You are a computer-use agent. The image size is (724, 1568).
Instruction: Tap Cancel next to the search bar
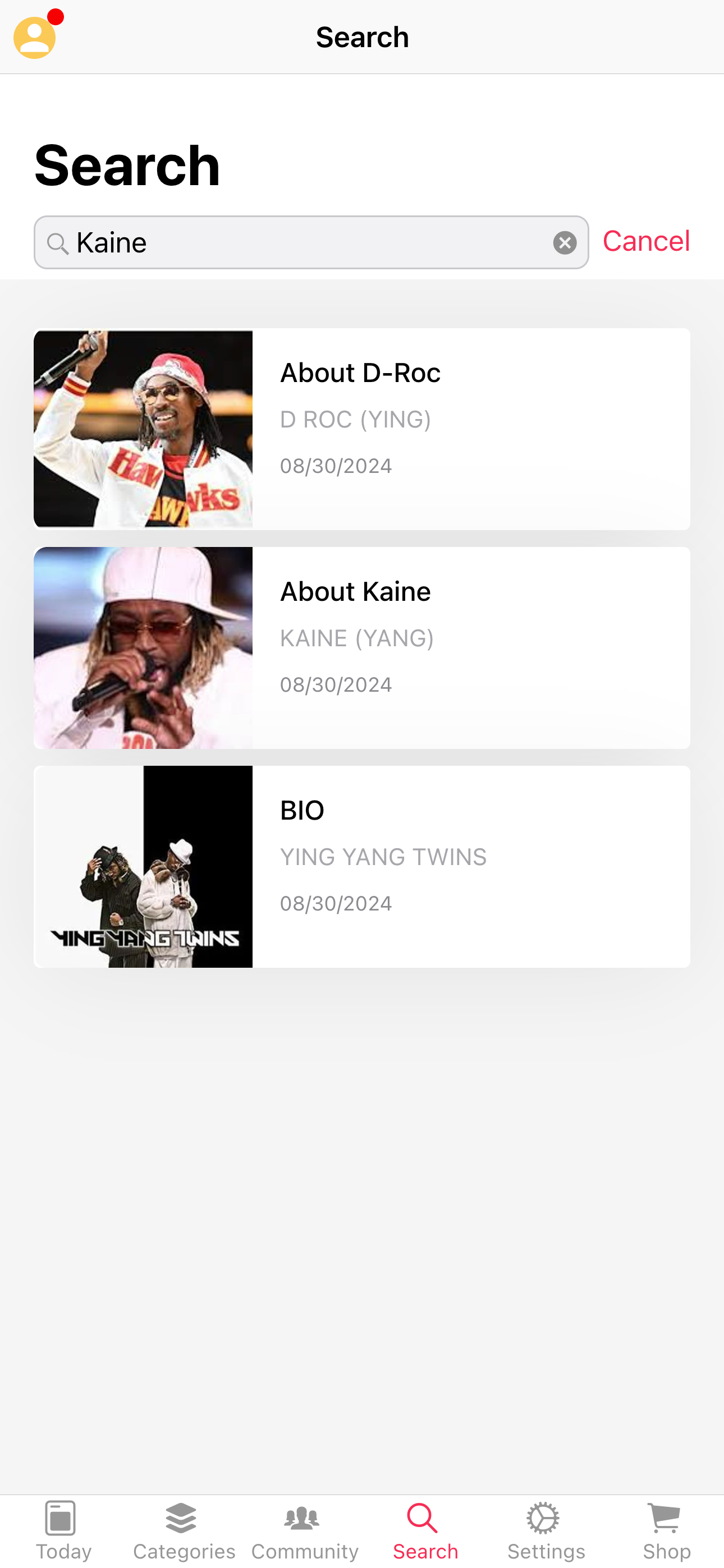pyautogui.click(x=646, y=241)
